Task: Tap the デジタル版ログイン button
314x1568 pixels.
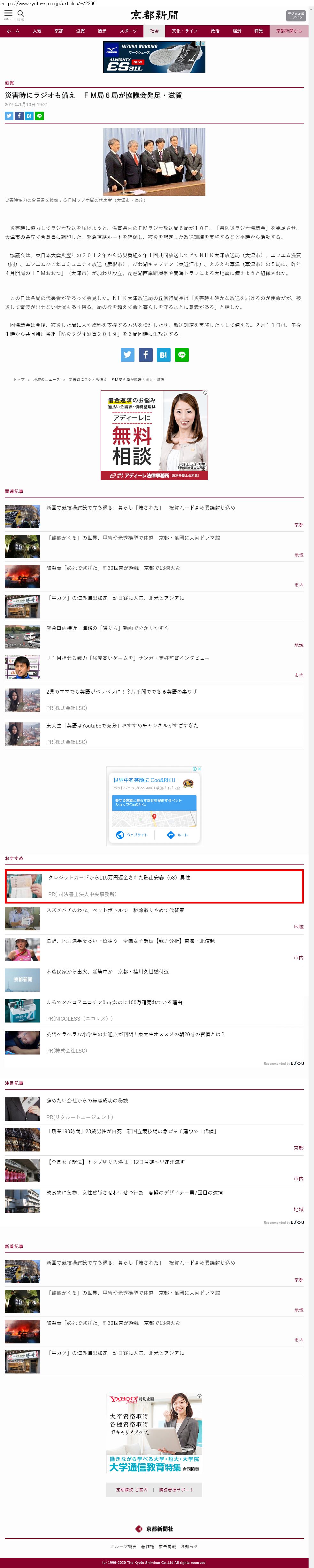Action: point(295,16)
